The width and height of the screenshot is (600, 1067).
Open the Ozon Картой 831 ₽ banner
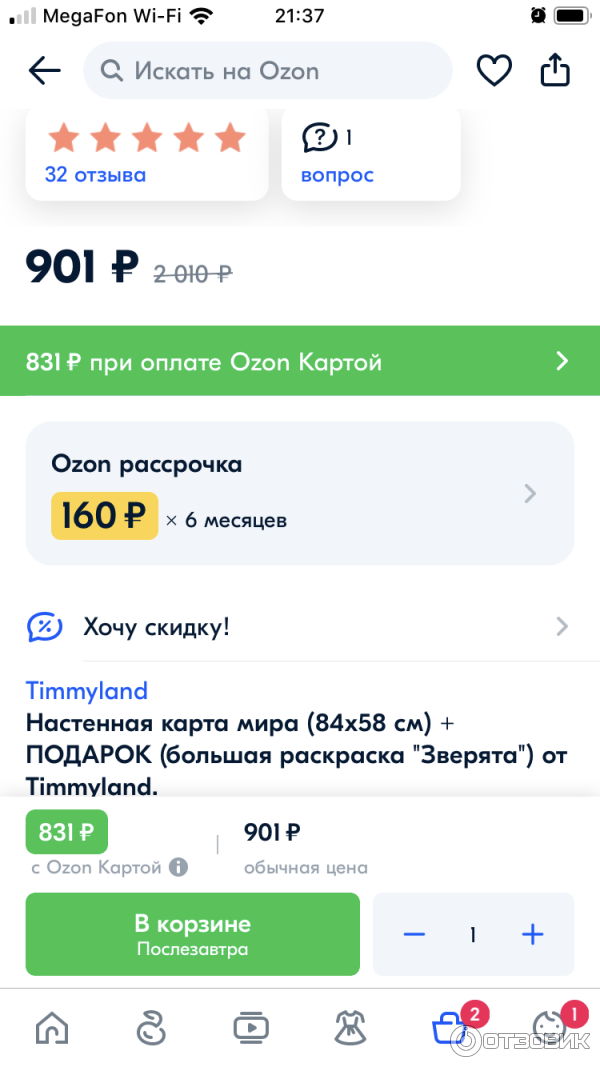pos(300,361)
